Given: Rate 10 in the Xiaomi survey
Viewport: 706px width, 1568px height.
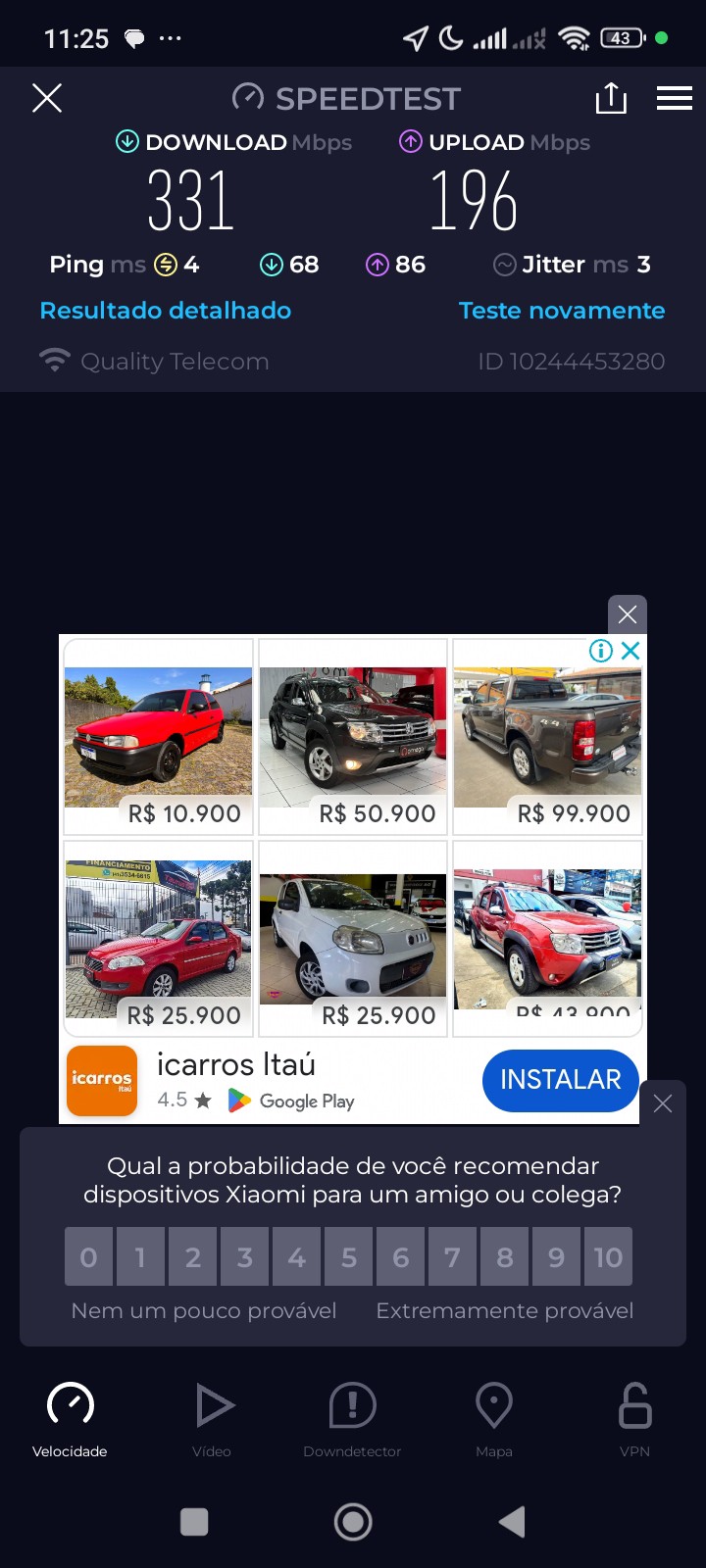Looking at the screenshot, I should tap(608, 1256).
